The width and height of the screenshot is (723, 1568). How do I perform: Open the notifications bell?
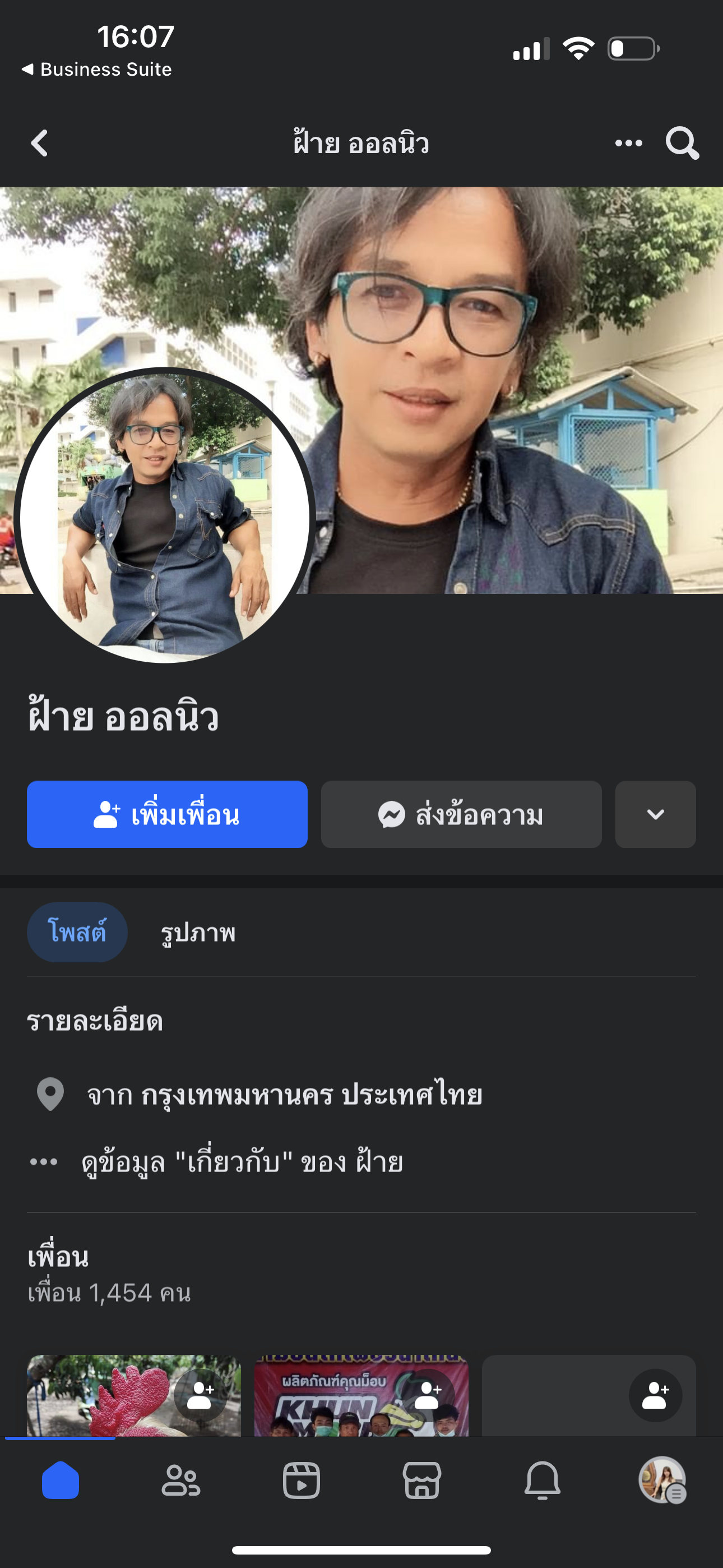pos(543,1481)
